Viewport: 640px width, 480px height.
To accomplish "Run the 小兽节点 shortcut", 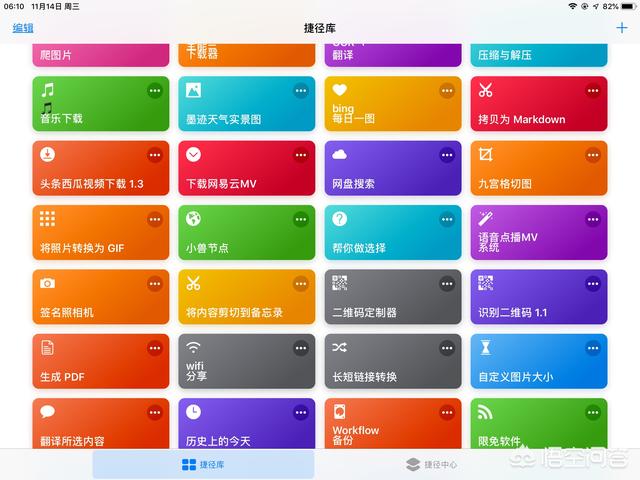I will tap(235, 236).
